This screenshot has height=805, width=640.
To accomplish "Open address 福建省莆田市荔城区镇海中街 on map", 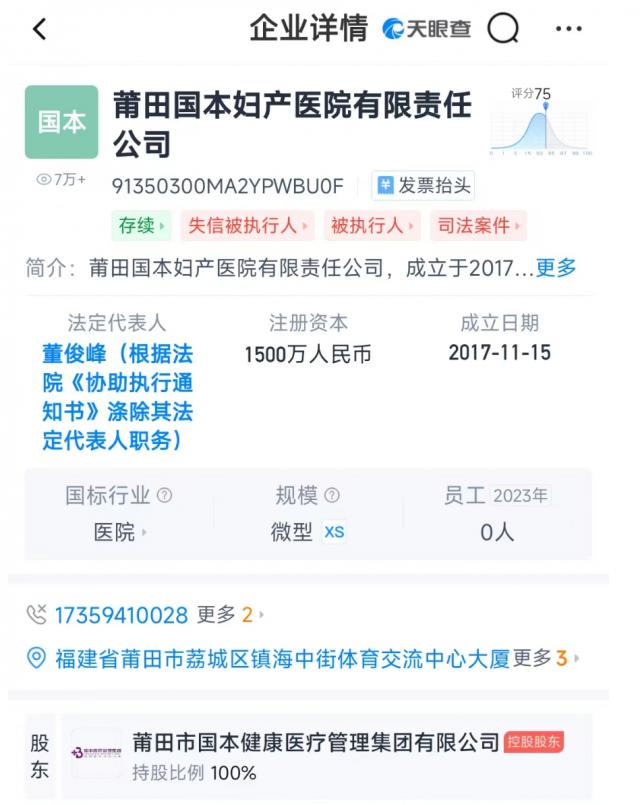I will 281,658.
